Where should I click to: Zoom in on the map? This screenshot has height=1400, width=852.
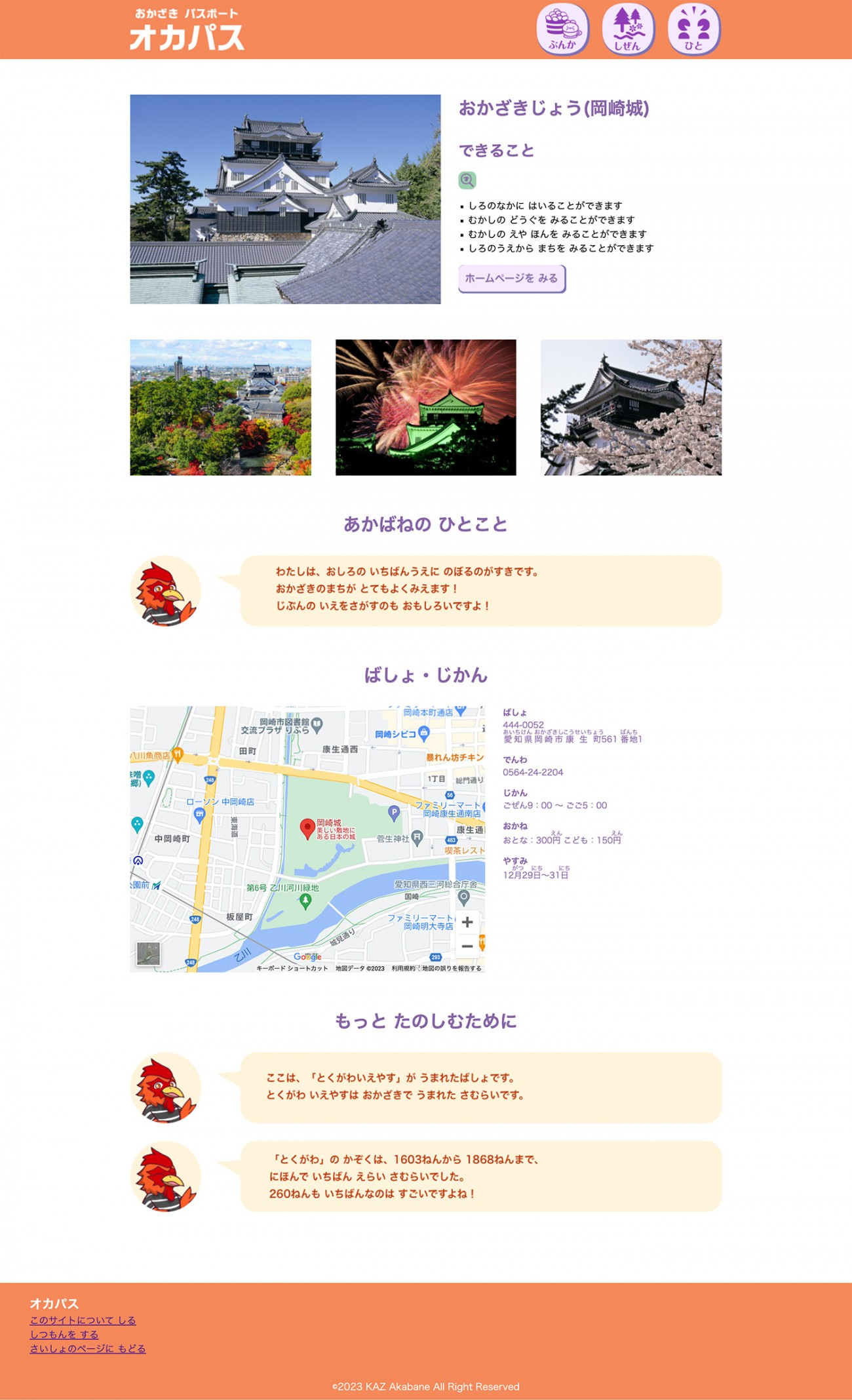tap(467, 922)
